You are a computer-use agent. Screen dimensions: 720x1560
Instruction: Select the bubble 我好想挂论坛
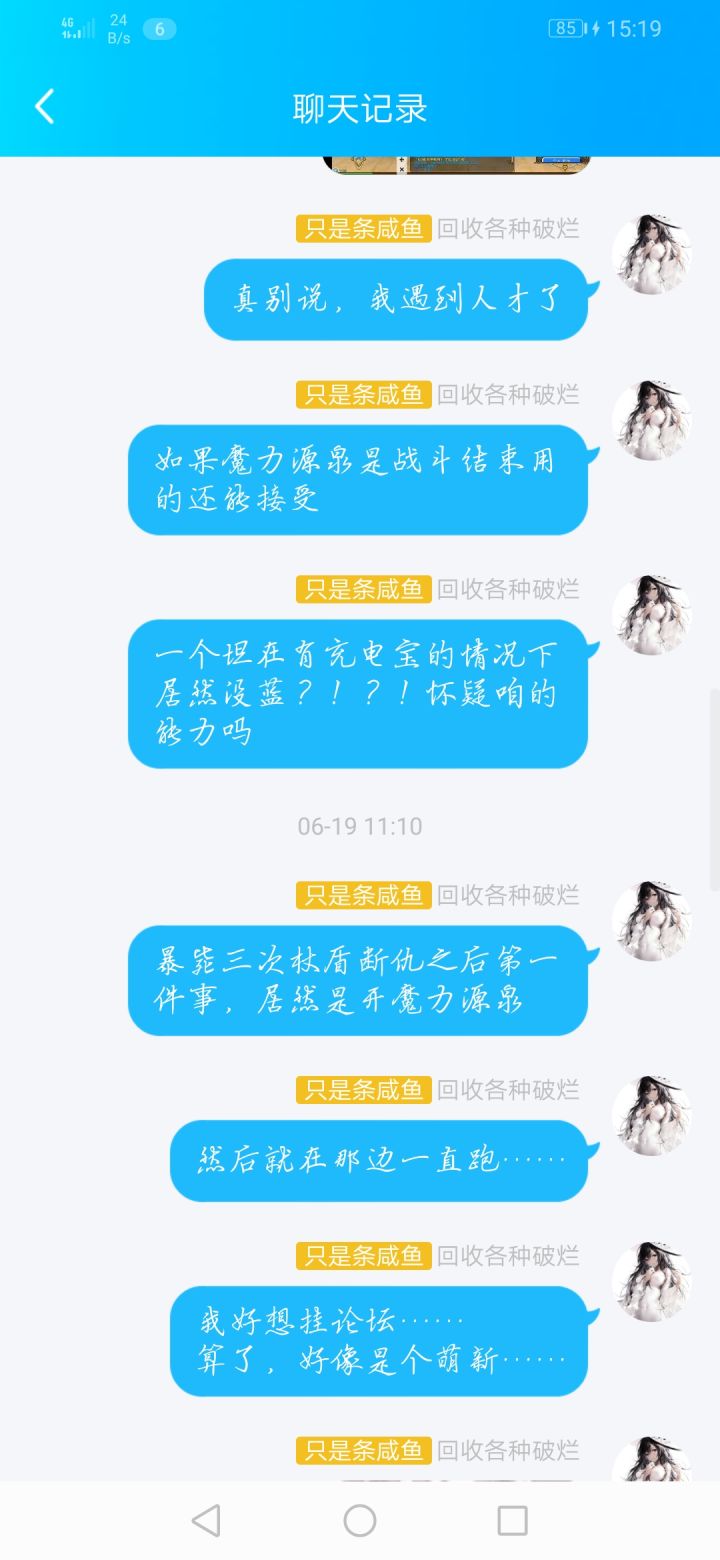[x=380, y=1340]
